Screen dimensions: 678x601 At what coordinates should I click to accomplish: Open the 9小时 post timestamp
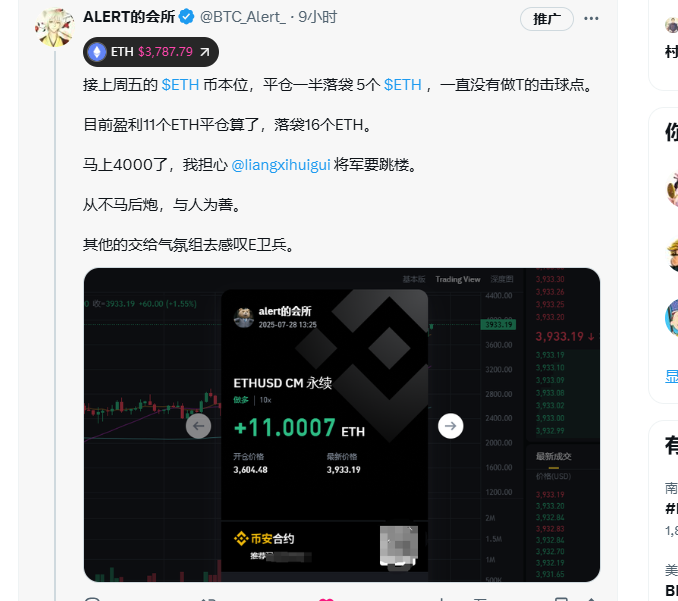(317, 17)
